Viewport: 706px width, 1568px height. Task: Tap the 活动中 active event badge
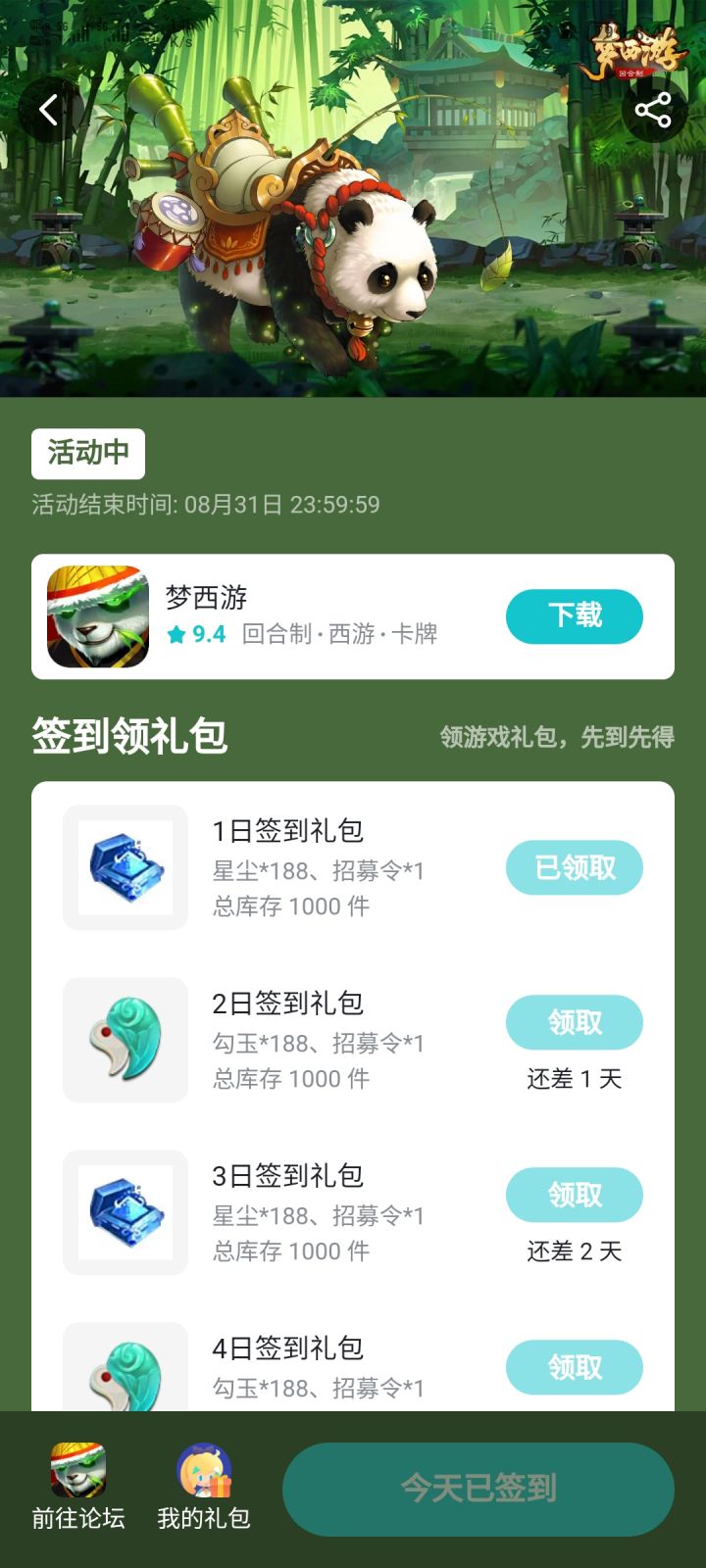[x=88, y=453]
